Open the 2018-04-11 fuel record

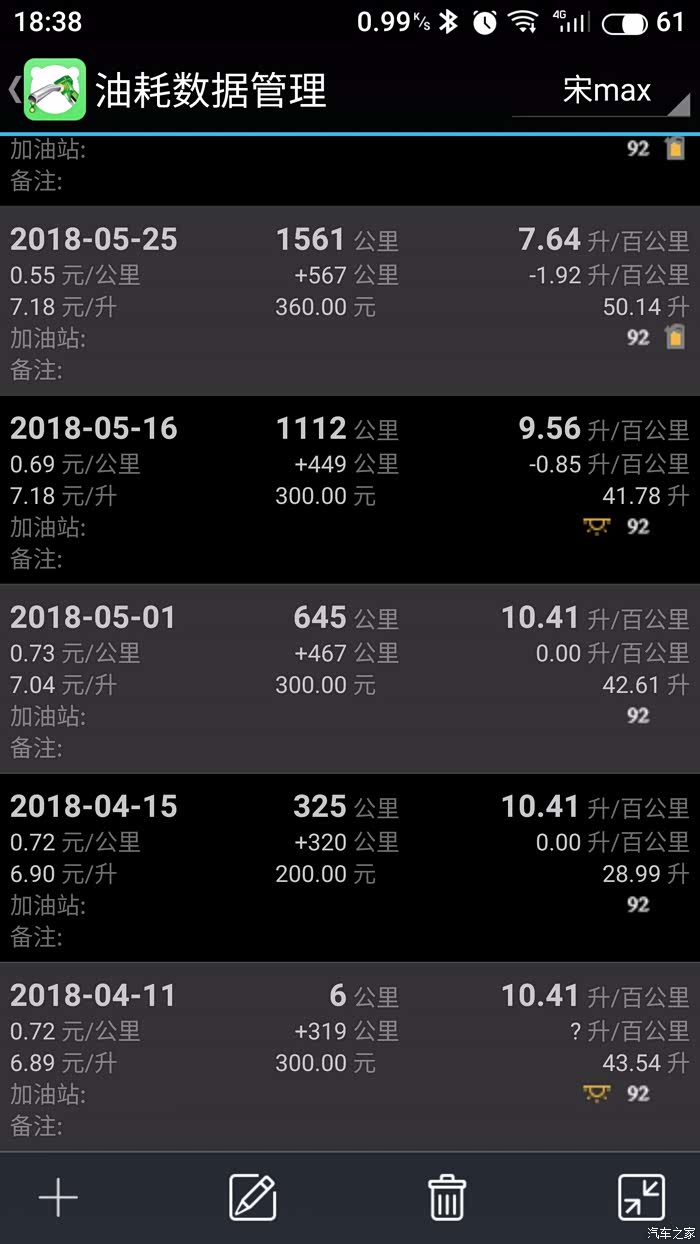(350, 1057)
